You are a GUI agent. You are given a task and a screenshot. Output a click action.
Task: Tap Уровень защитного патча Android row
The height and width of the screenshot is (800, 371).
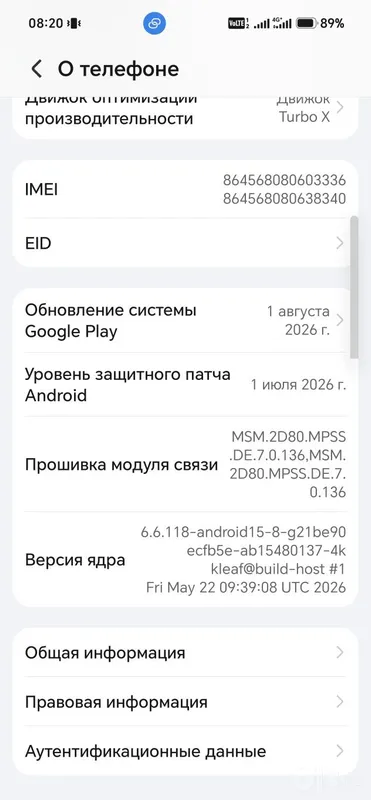[x=185, y=384]
